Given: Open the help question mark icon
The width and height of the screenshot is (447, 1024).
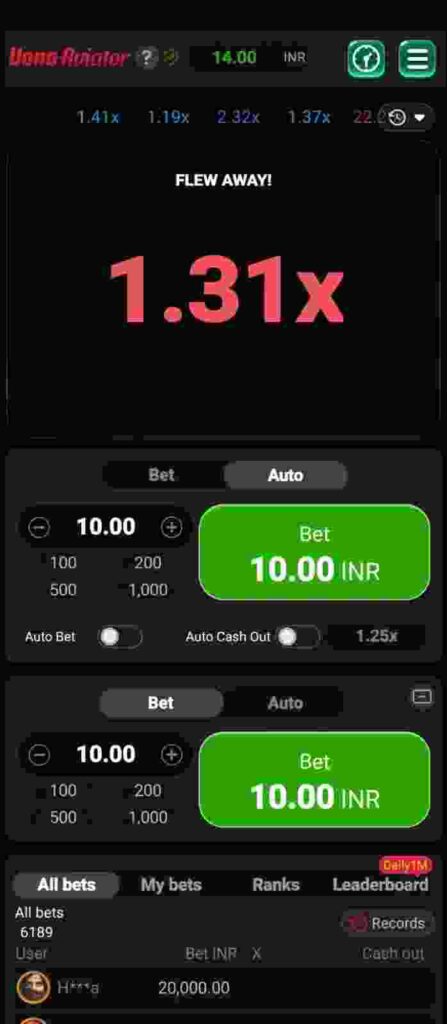Looking at the screenshot, I should [147, 58].
